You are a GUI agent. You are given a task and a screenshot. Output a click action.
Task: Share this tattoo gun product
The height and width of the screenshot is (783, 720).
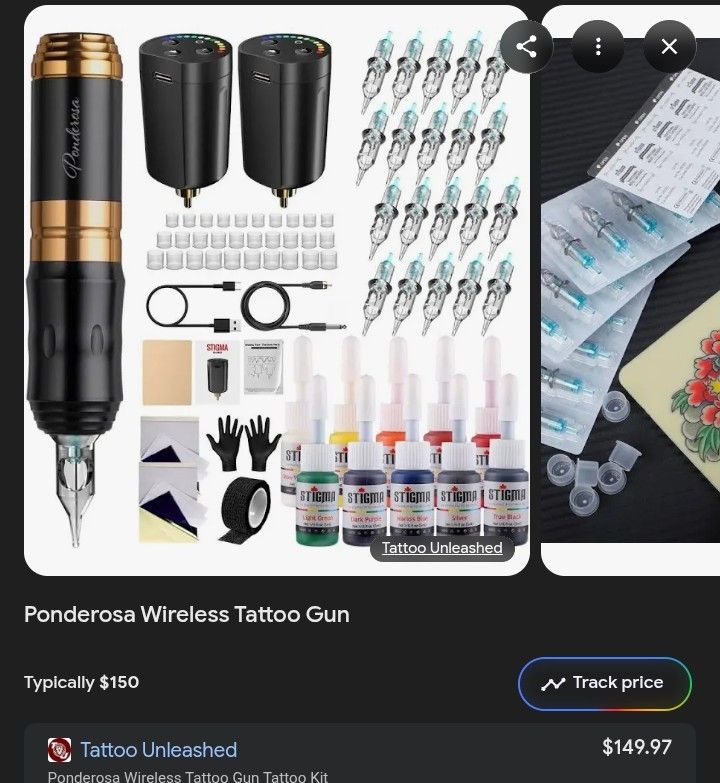[527, 46]
